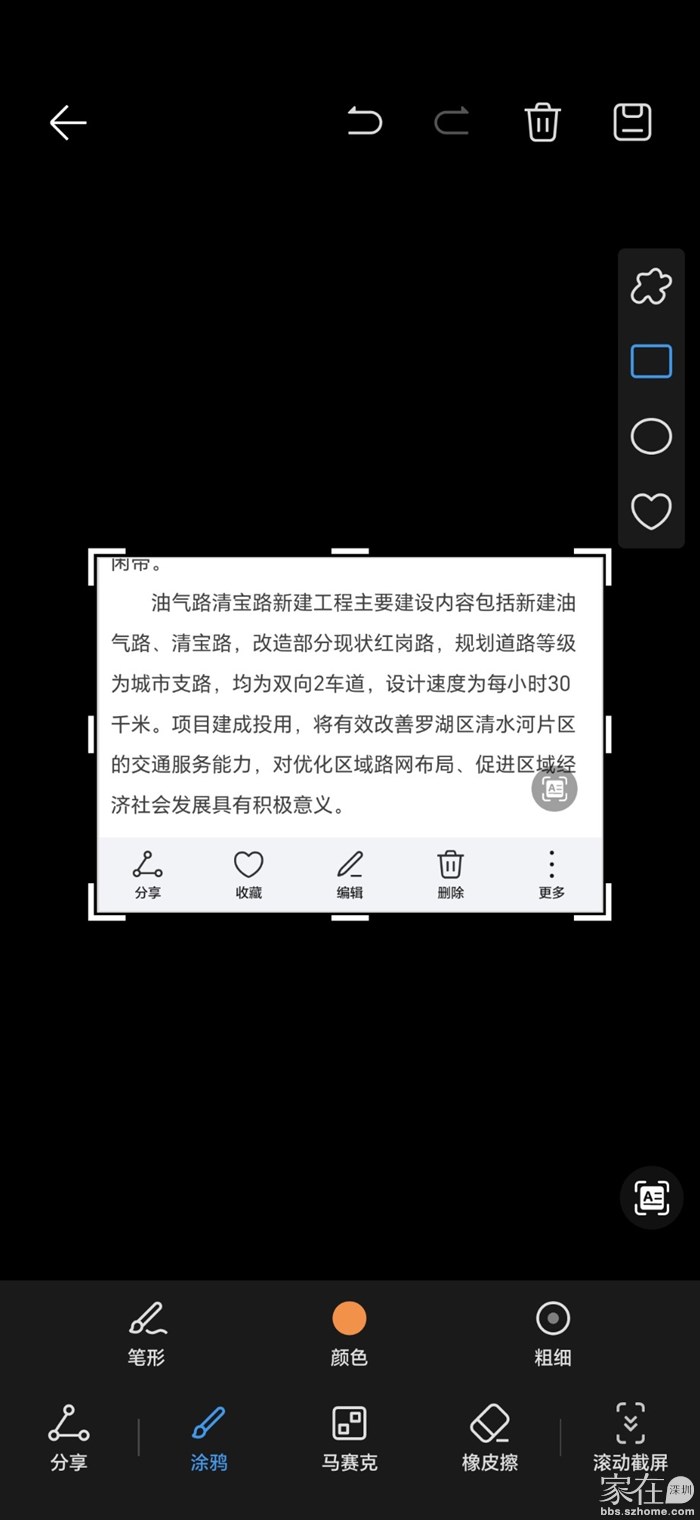Choose the rectangle crop shape
Image resolution: width=700 pixels, height=1520 pixels.
651,361
